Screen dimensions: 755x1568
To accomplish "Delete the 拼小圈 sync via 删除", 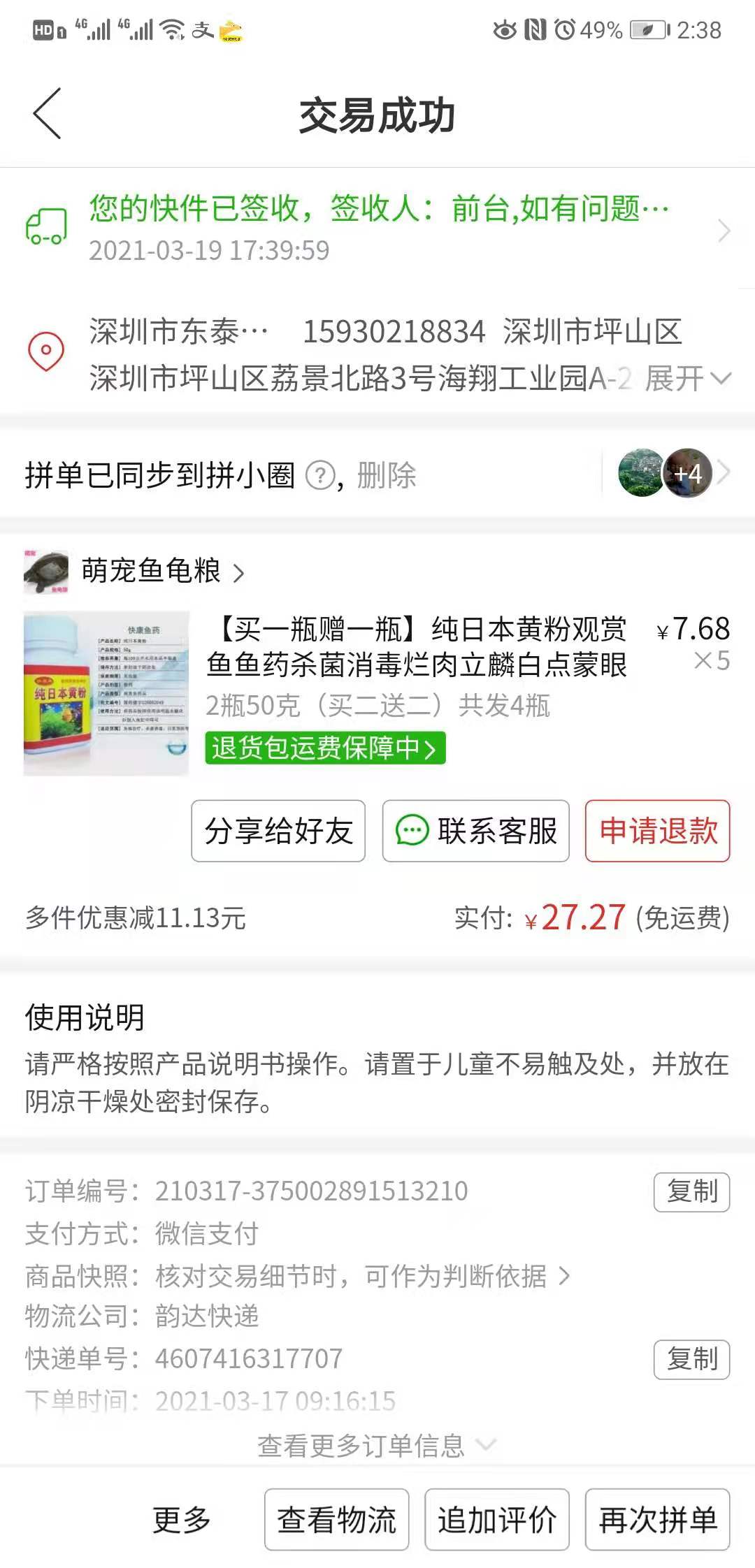I will coord(387,476).
